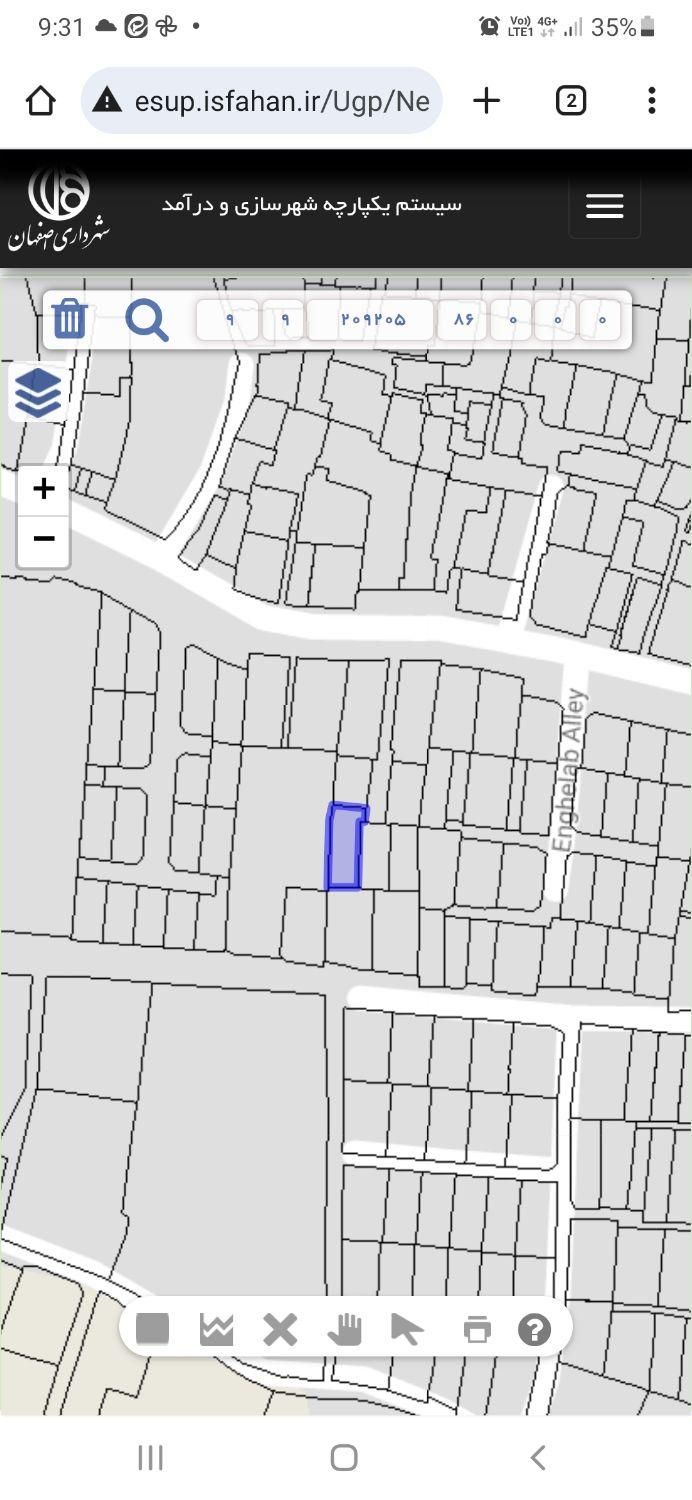Tap the square tool in the bottom toolbar

[x=152, y=1329]
